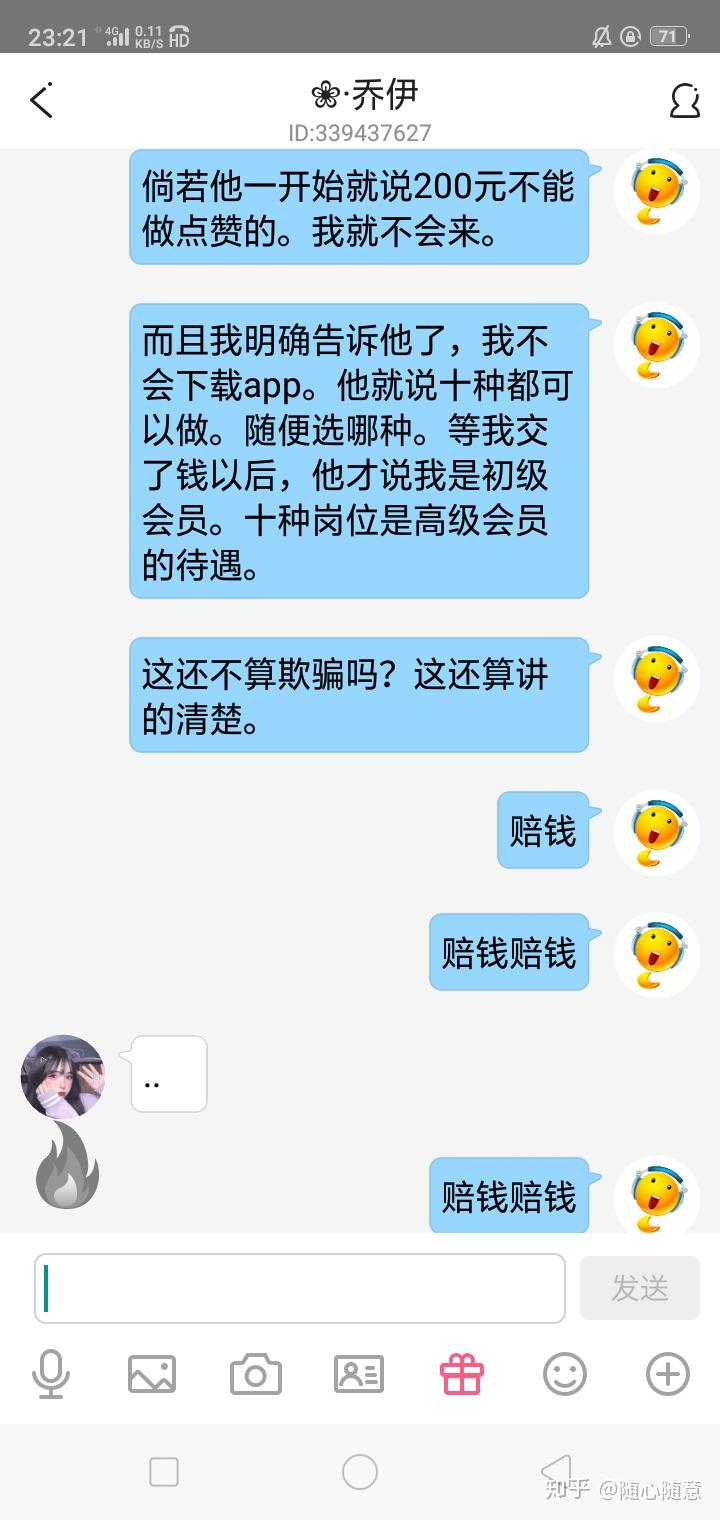Share a contact card

coord(358,1374)
